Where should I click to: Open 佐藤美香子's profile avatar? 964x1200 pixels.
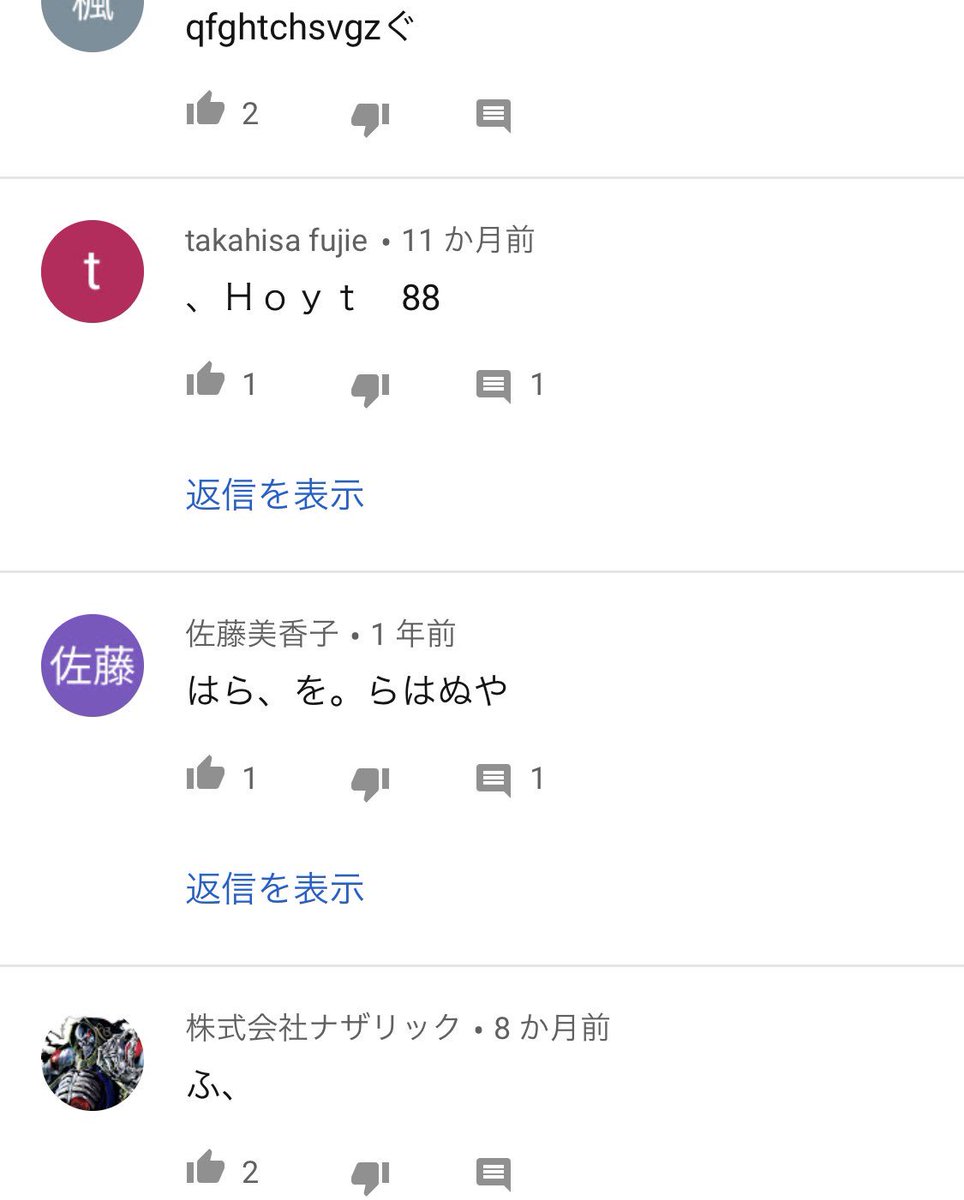[92, 665]
